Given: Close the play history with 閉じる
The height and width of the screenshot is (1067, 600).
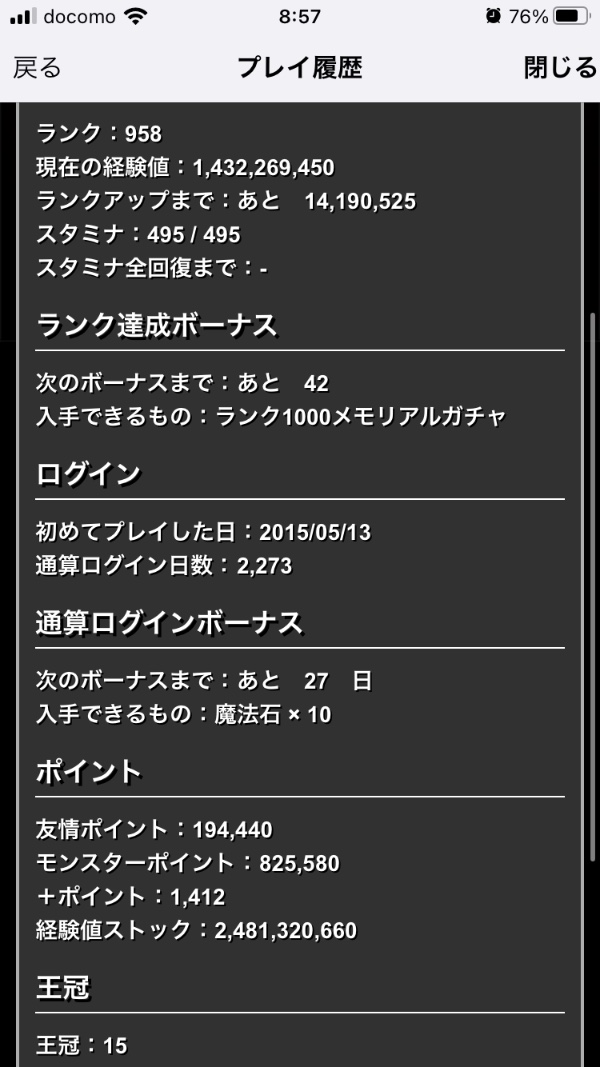Looking at the screenshot, I should pos(560,68).
